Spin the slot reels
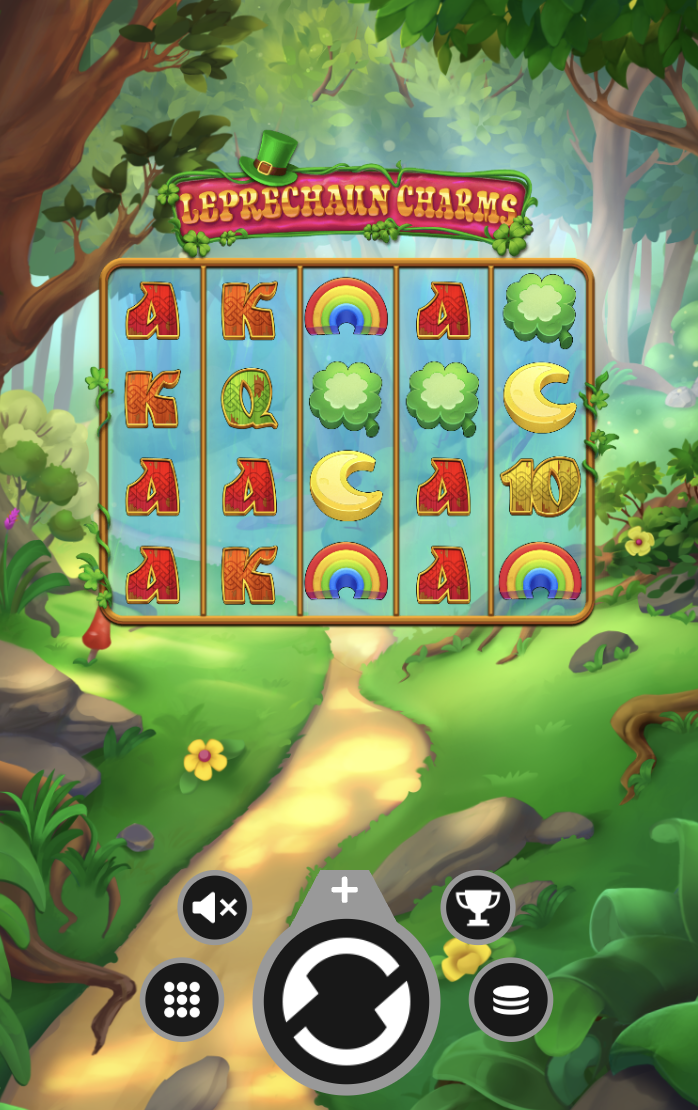 click(345, 1000)
